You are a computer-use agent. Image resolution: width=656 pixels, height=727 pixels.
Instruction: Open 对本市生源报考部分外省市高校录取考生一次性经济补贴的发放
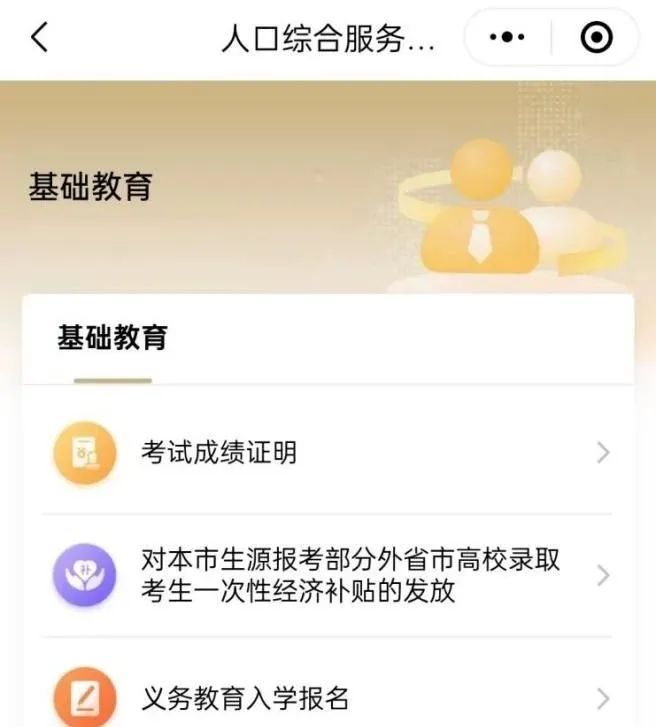pyautogui.click(x=328, y=575)
